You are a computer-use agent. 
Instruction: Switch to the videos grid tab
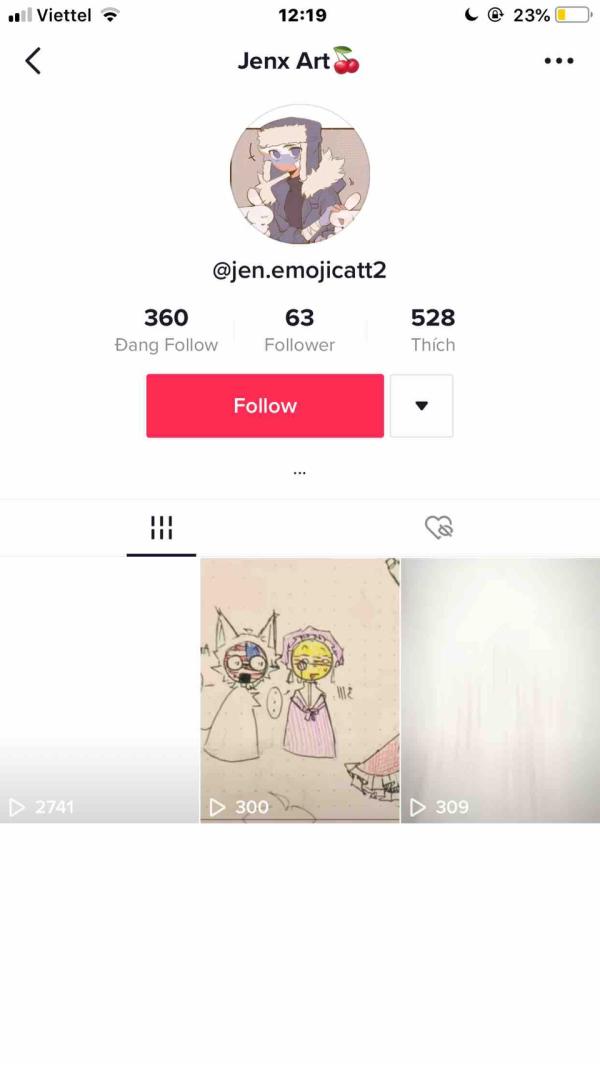[161, 527]
